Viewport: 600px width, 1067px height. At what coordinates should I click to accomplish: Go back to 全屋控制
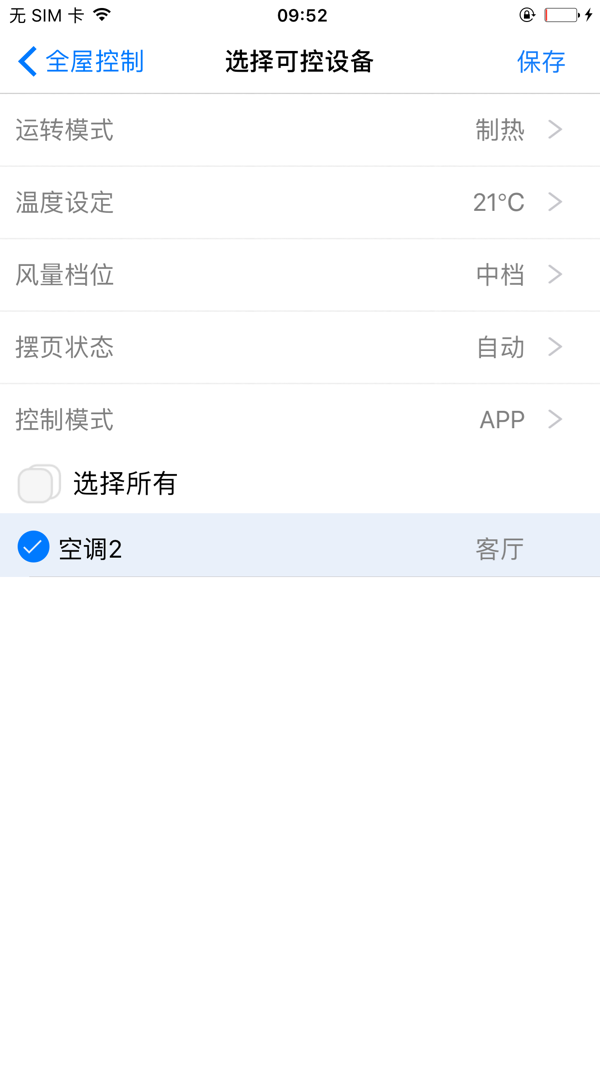coord(80,62)
